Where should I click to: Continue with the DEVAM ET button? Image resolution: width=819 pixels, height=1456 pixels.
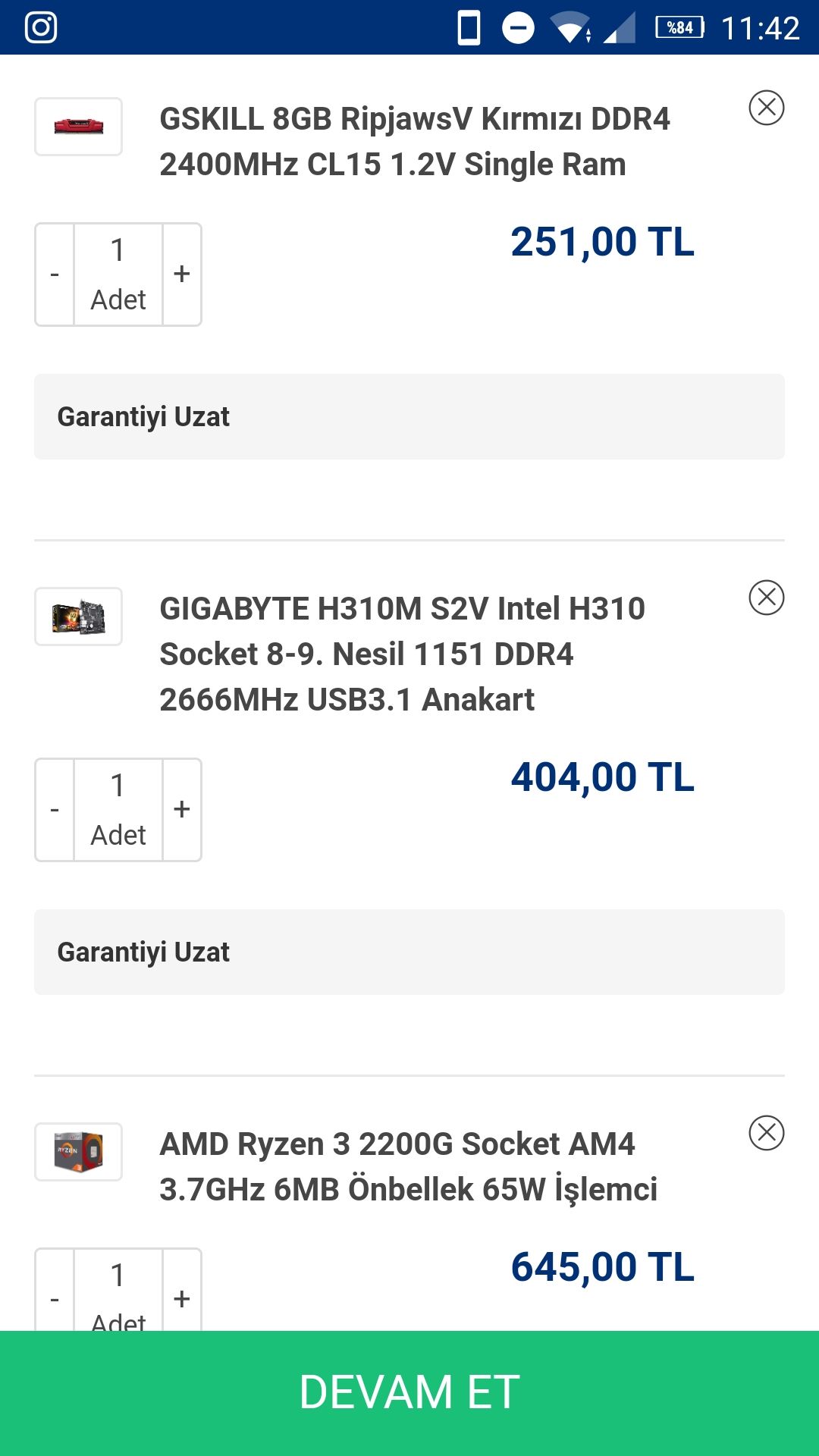(409, 1392)
